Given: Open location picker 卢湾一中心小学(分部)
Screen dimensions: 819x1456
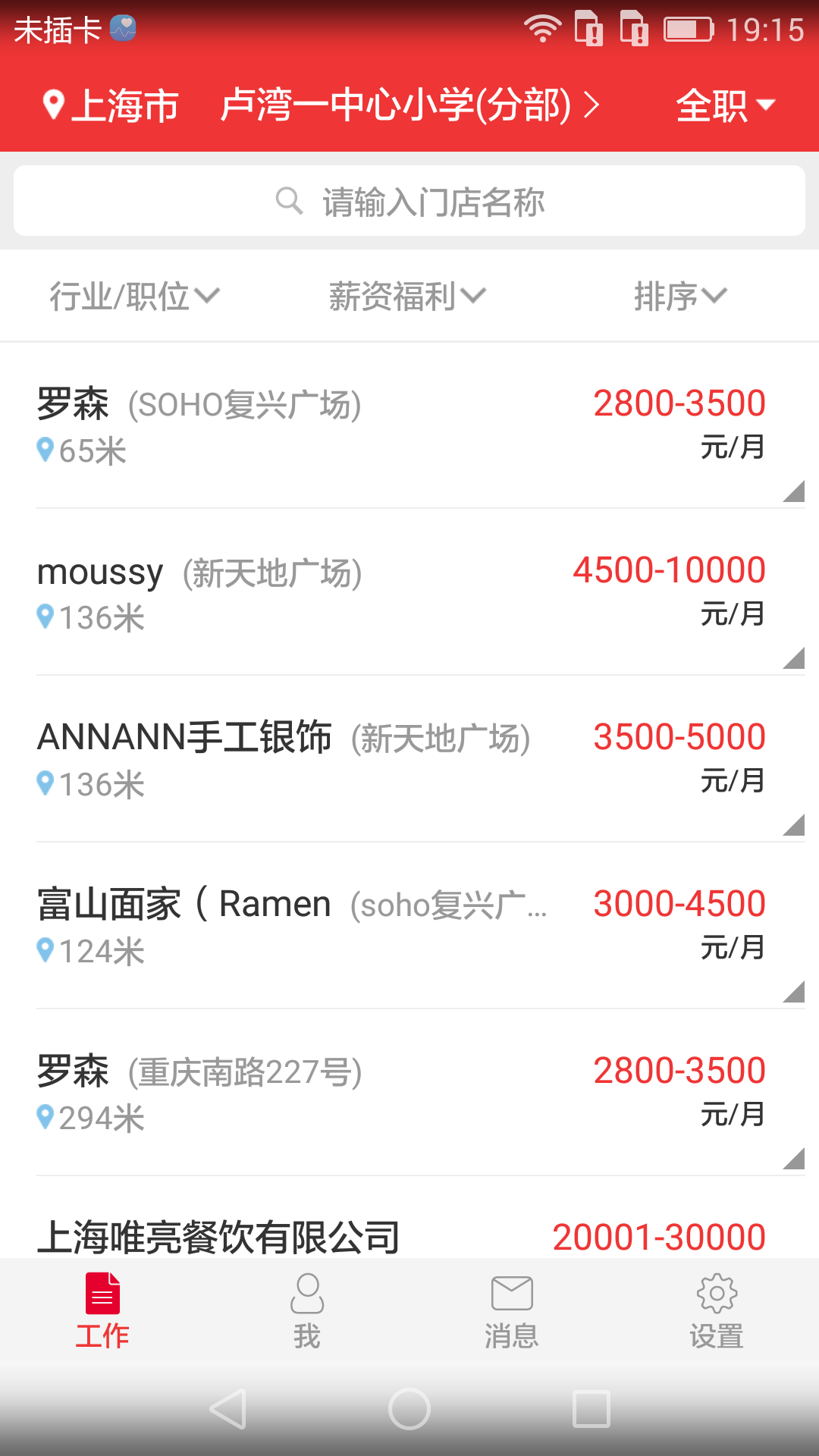Looking at the screenshot, I should click(x=409, y=105).
